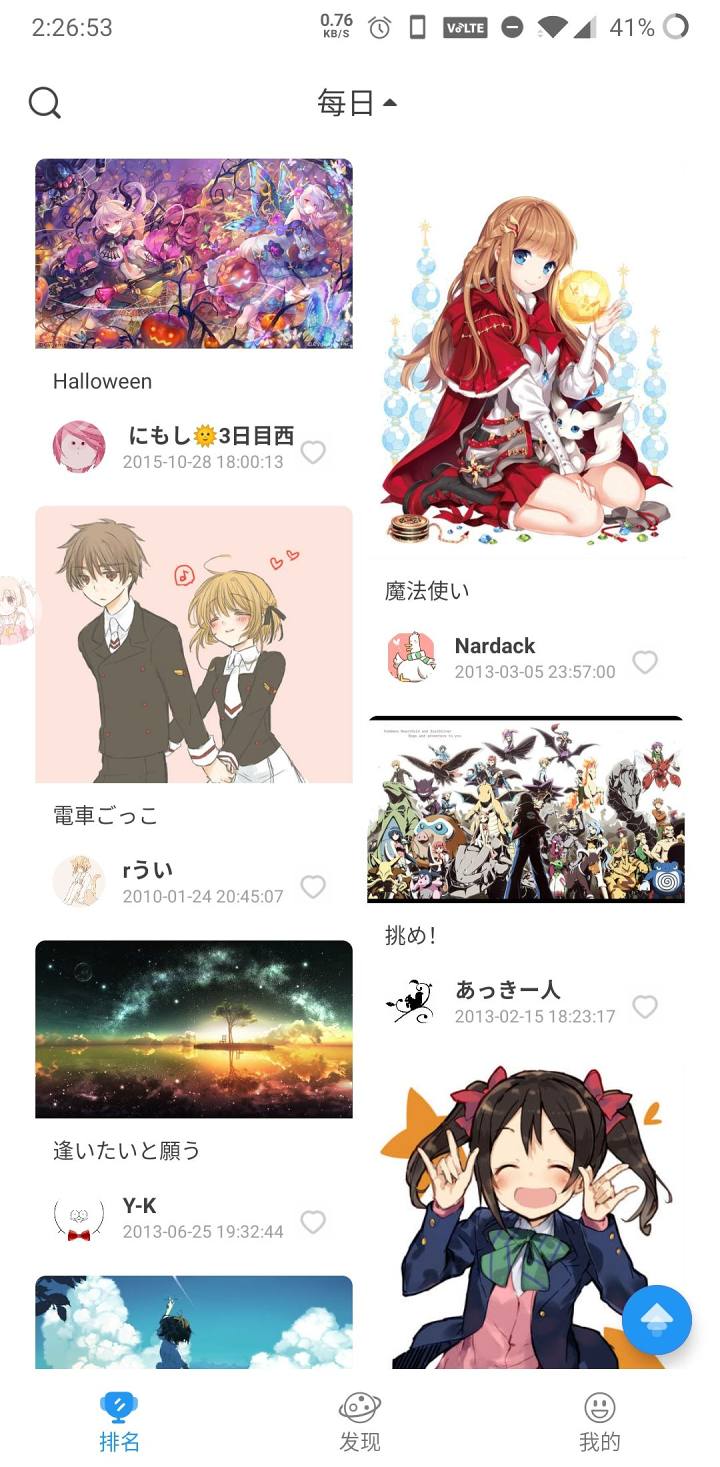Open the Halloween artwork thumbnail

pyautogui.click(x=193, y=253)
